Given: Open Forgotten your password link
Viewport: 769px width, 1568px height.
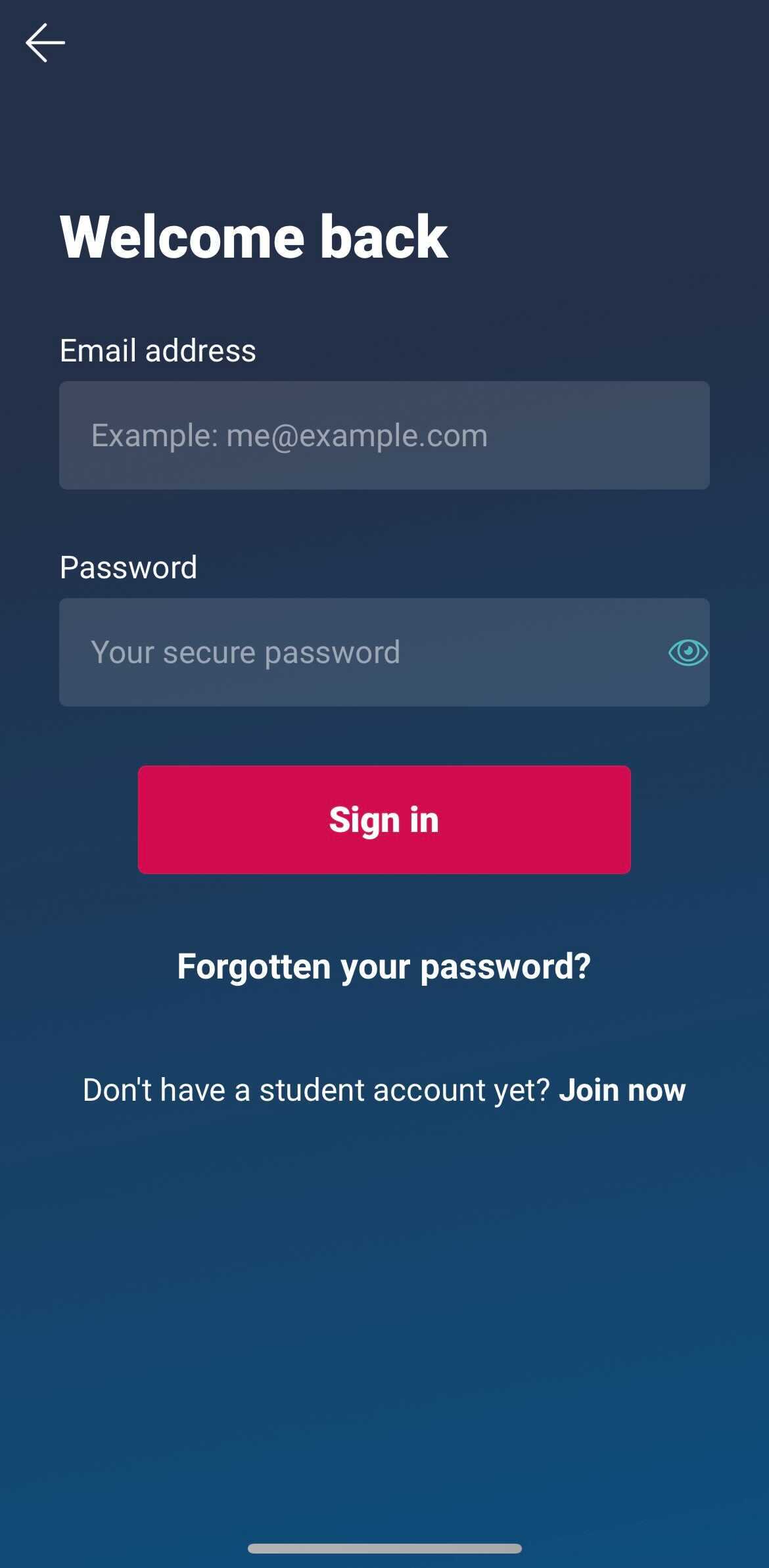Looking at the screenshot, I should click(x=384, y=967).
